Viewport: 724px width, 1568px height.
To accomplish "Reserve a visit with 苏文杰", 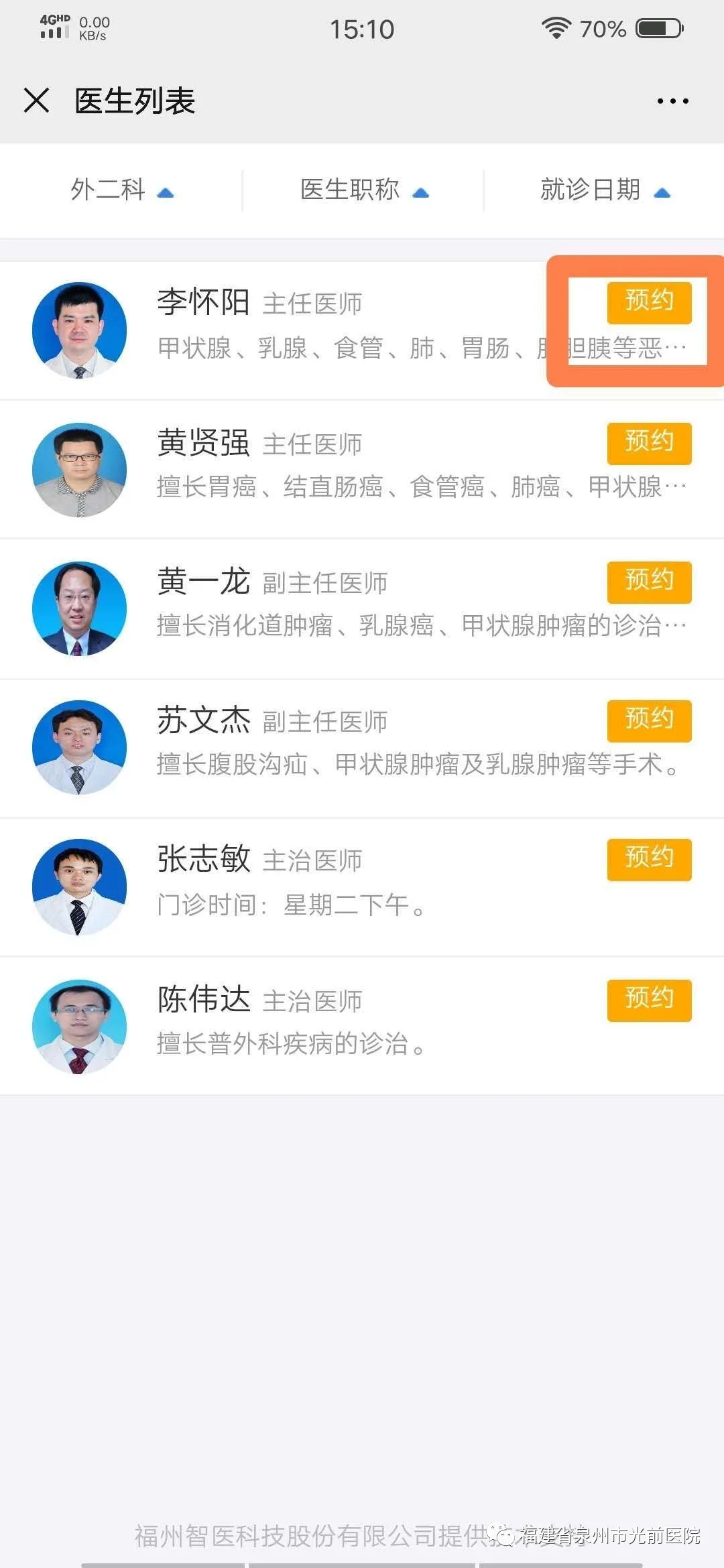I will click(648, 720).
